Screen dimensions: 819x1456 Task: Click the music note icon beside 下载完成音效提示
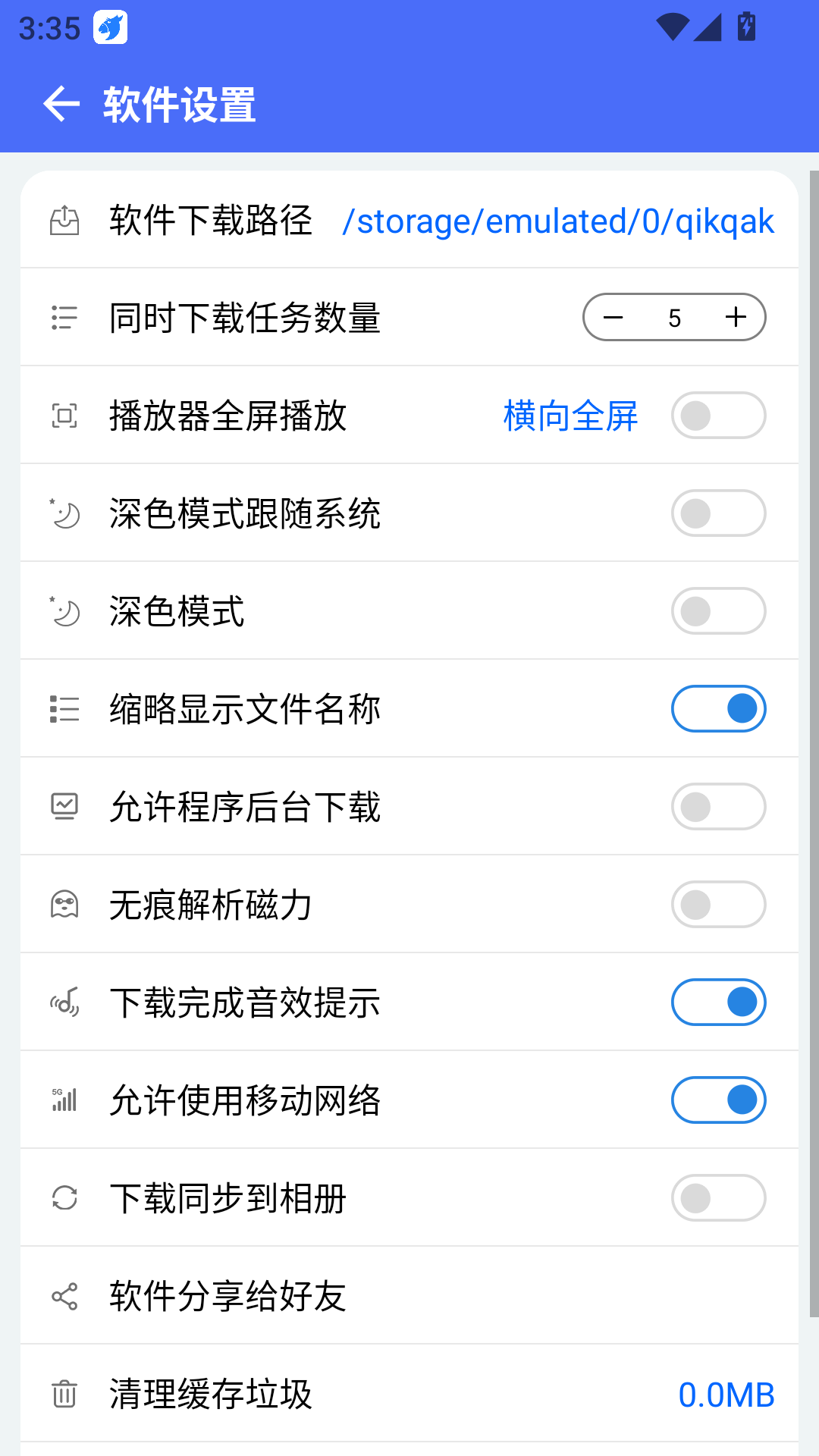64,1002
